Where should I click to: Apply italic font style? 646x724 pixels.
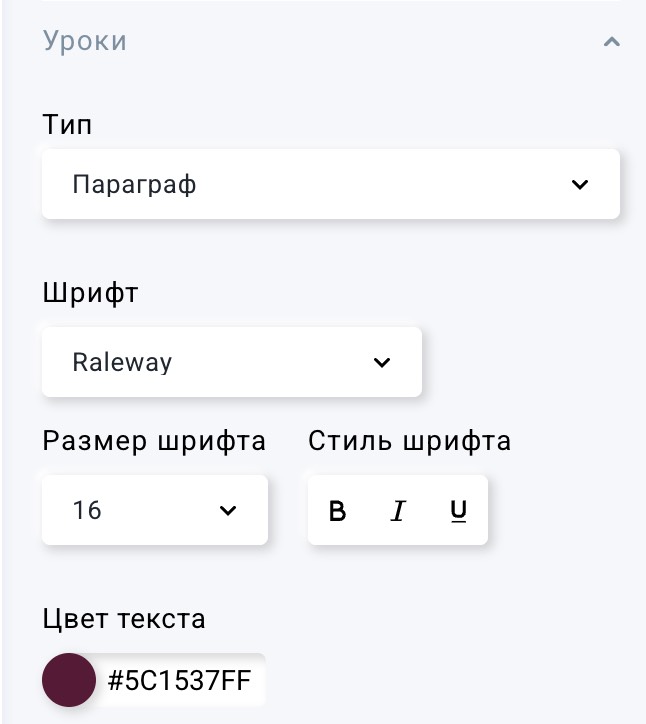click(x=398, y=511)
